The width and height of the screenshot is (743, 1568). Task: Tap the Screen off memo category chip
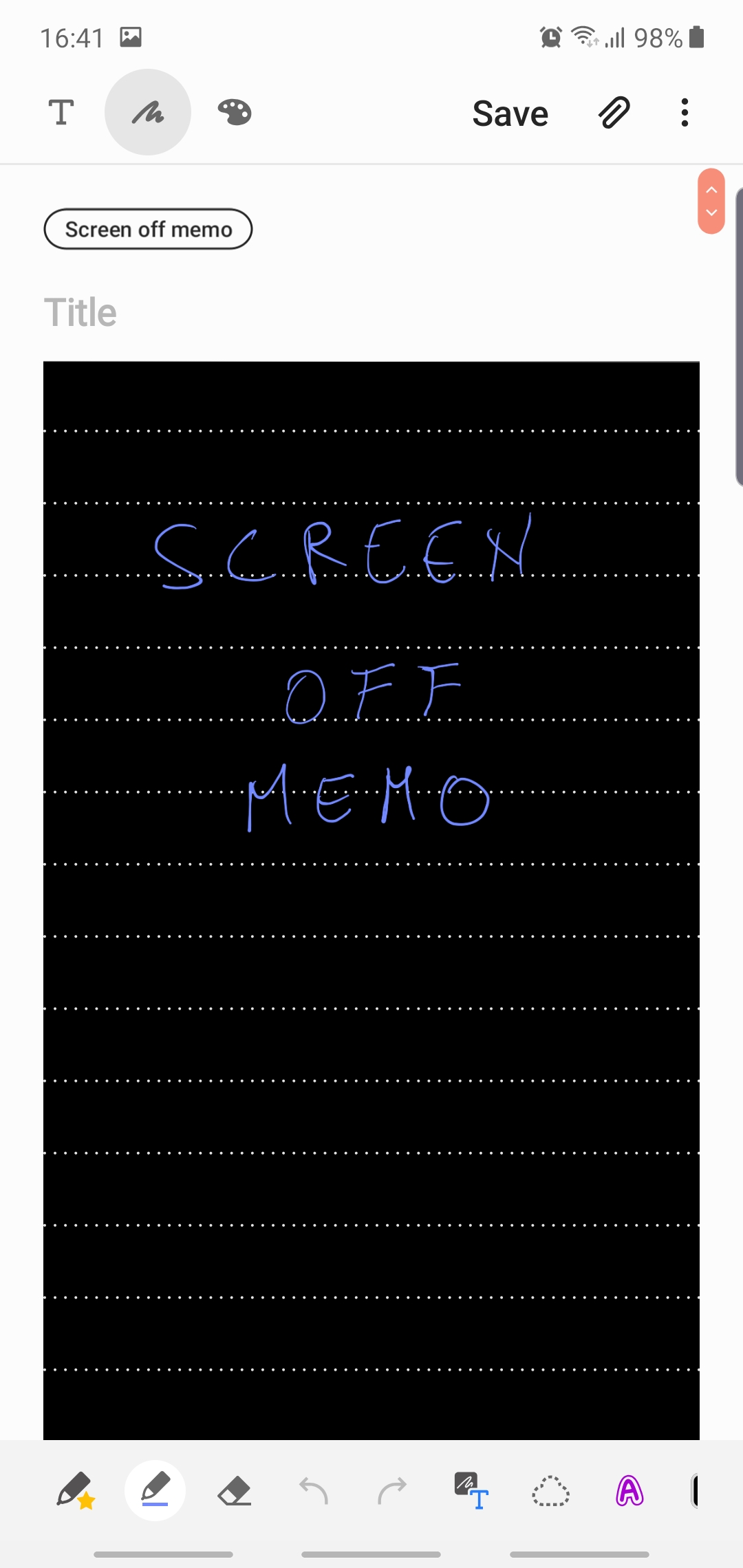tap(148, 229)
